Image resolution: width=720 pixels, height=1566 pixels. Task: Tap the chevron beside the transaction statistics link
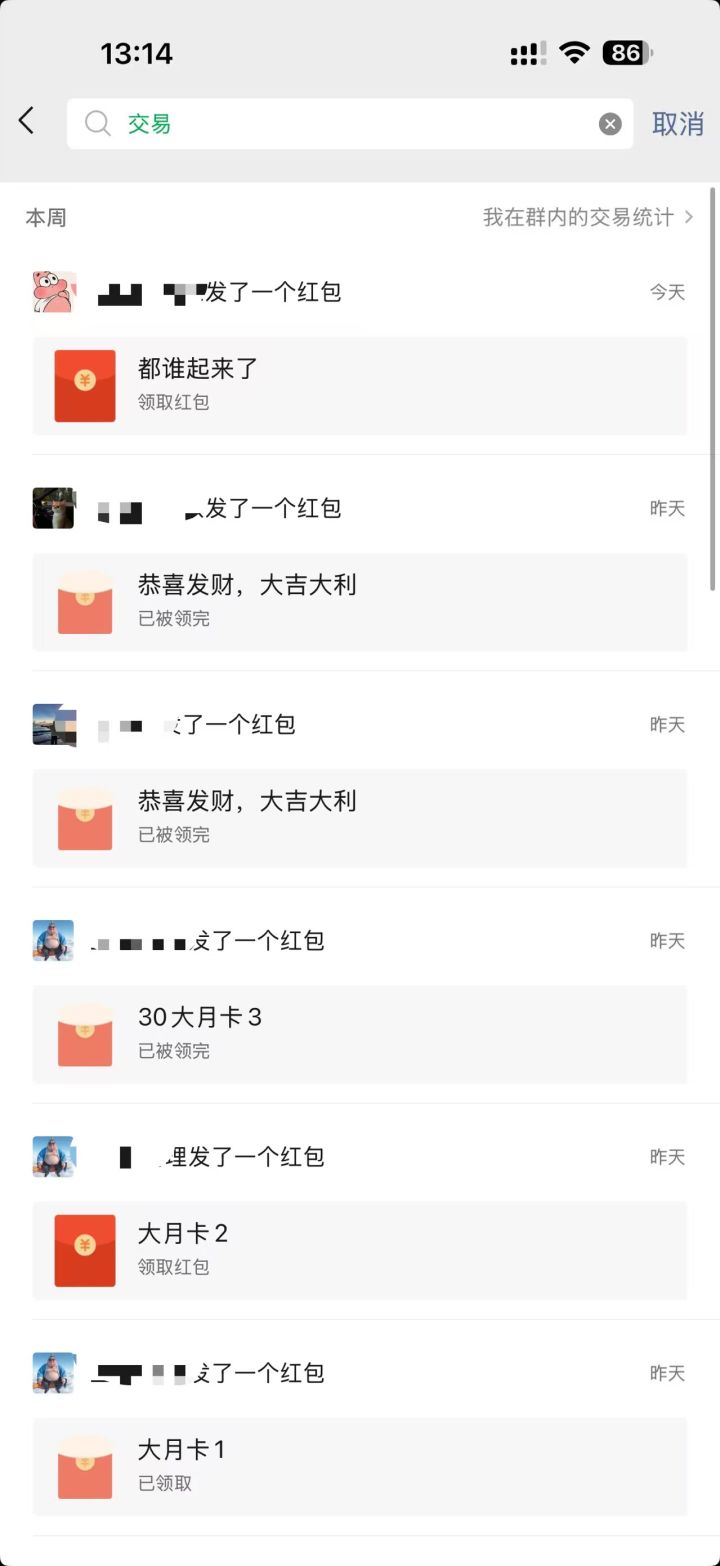[x=689, y=217]
